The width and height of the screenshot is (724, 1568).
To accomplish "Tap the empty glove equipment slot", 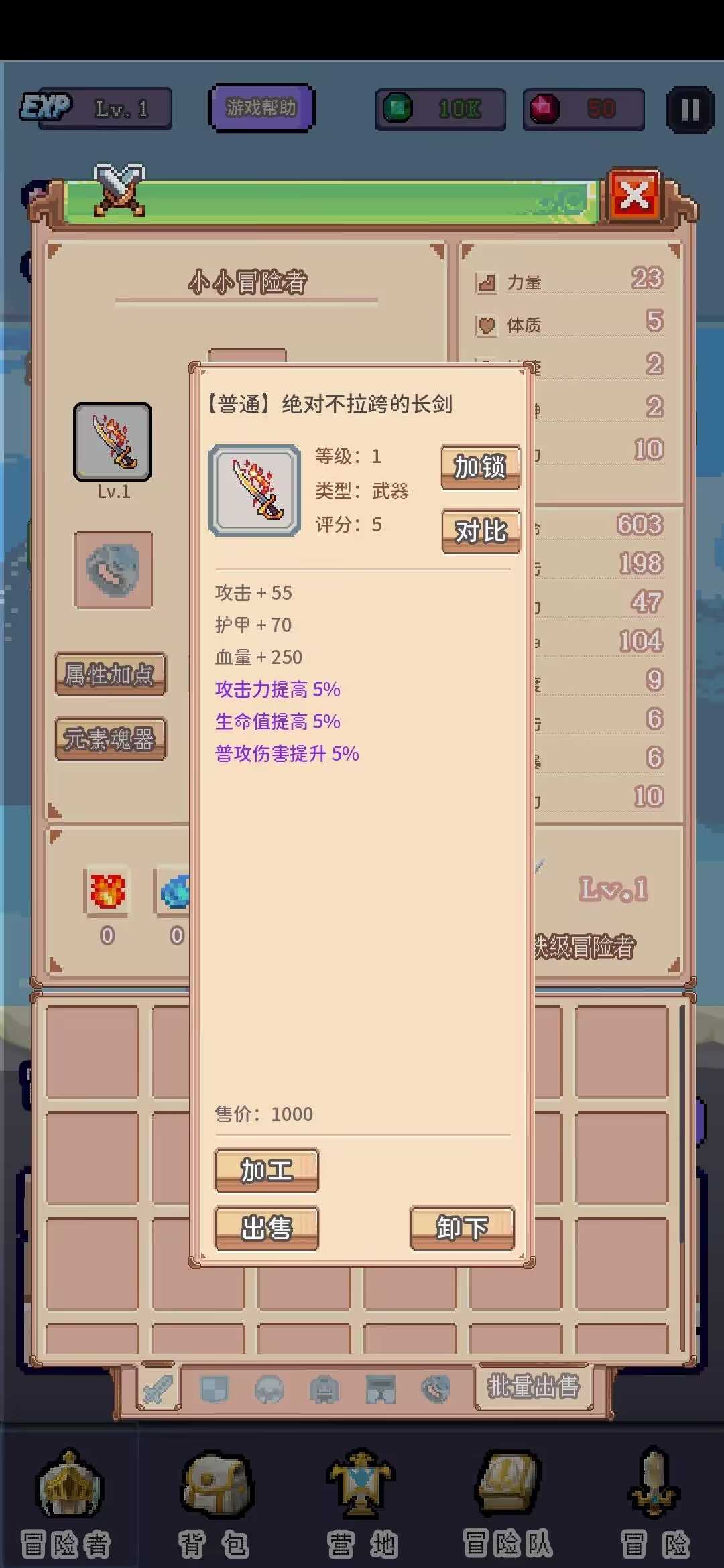I will point(113,570).
